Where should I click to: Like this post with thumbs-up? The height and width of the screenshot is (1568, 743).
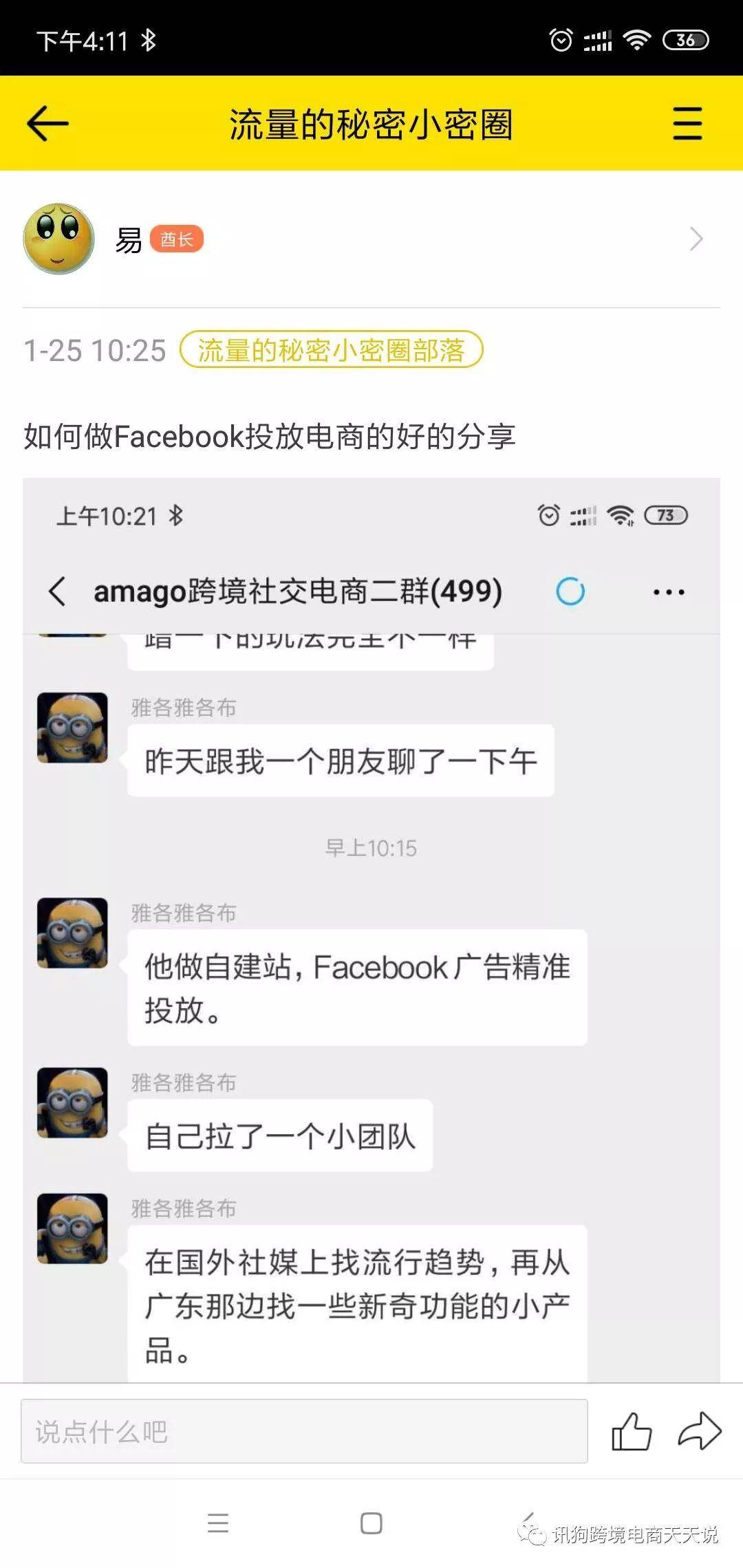[x=631, y=1431]
